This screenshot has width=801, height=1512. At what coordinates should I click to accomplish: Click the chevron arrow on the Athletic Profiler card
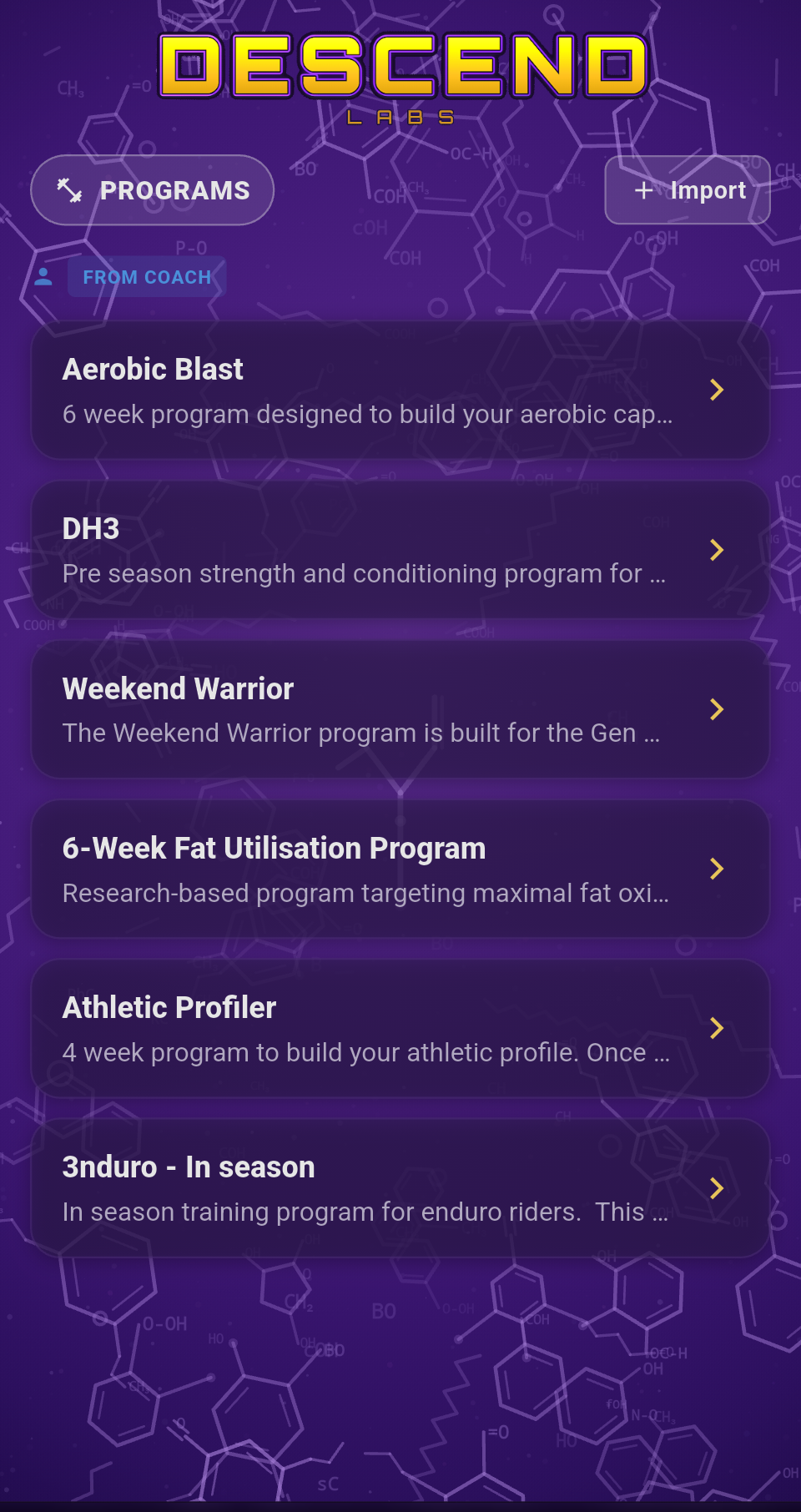coord(717,1028)
